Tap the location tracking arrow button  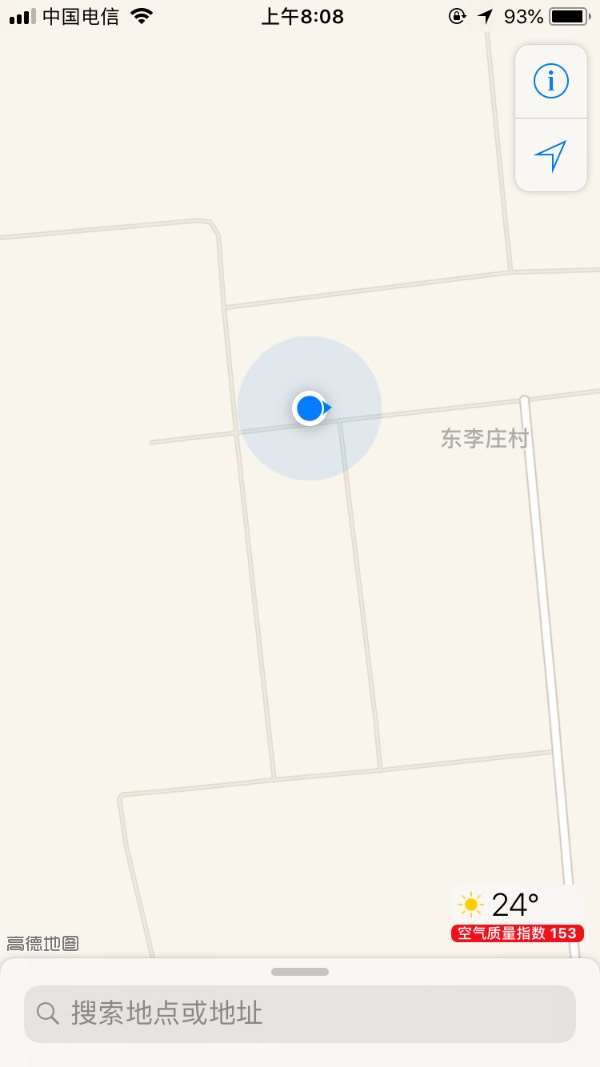[551, 155]
